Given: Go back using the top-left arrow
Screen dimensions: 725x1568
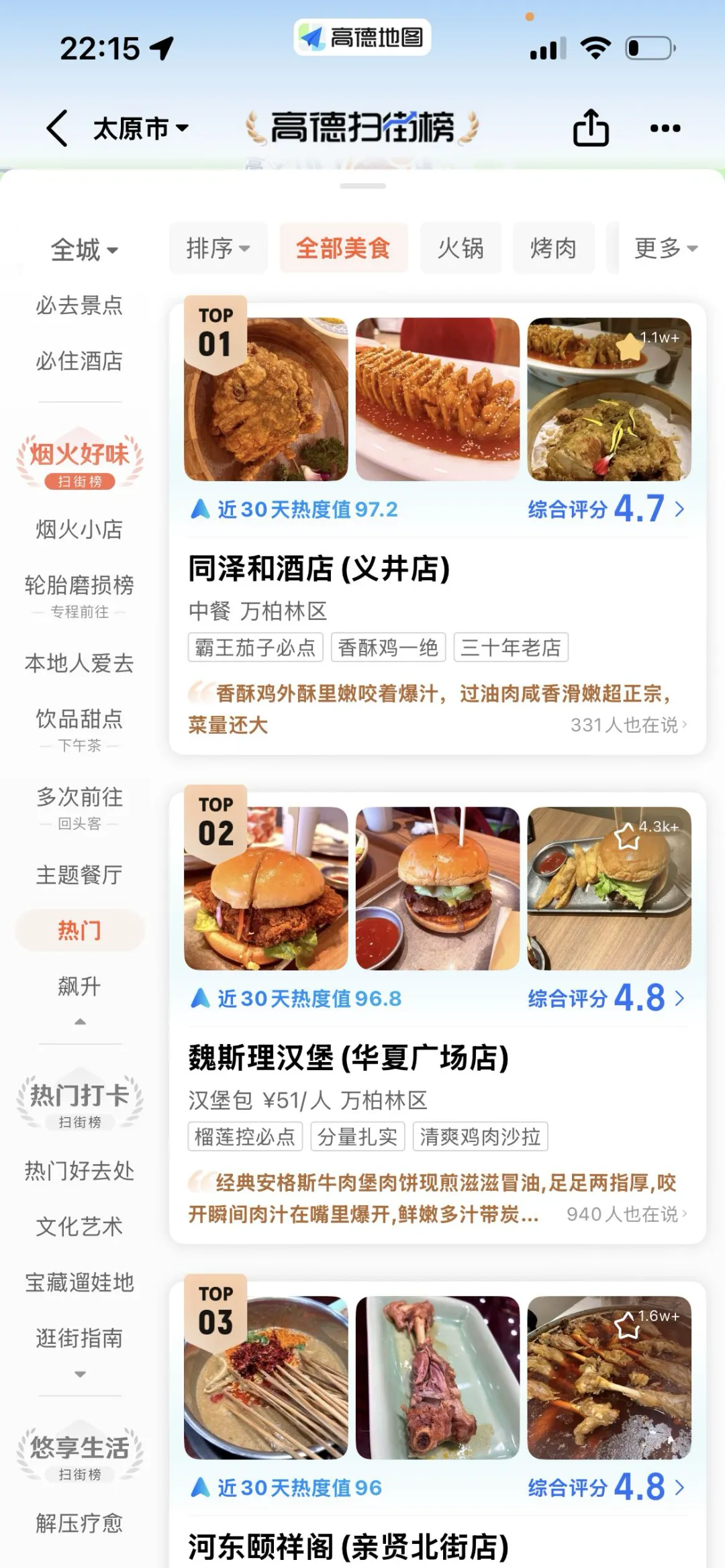Looking at the screenshot, I should (x=57, y=127).
